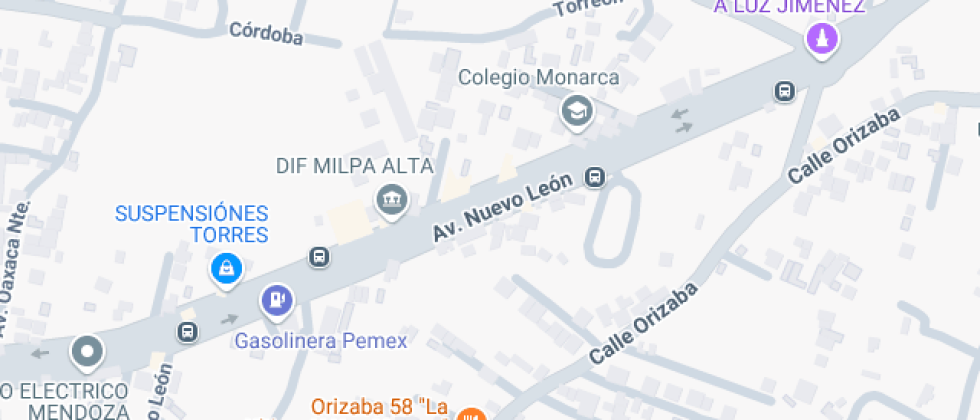Viewport: 980px width, 420px height.
Task: Select the Electrico Mendoza location pin
Action: point(88,351)
